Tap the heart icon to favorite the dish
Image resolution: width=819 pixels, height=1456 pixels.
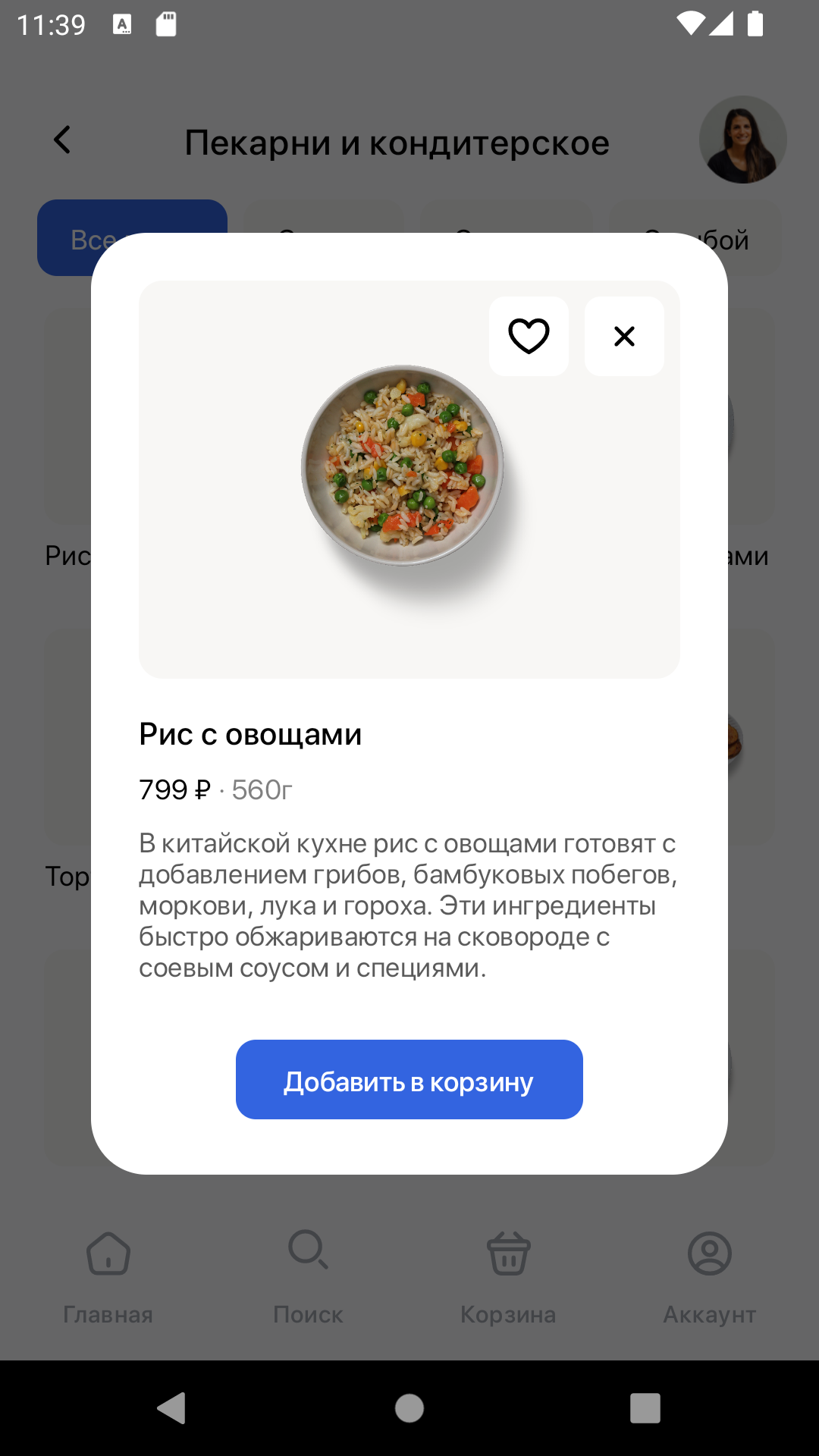[x=529, y=336]
